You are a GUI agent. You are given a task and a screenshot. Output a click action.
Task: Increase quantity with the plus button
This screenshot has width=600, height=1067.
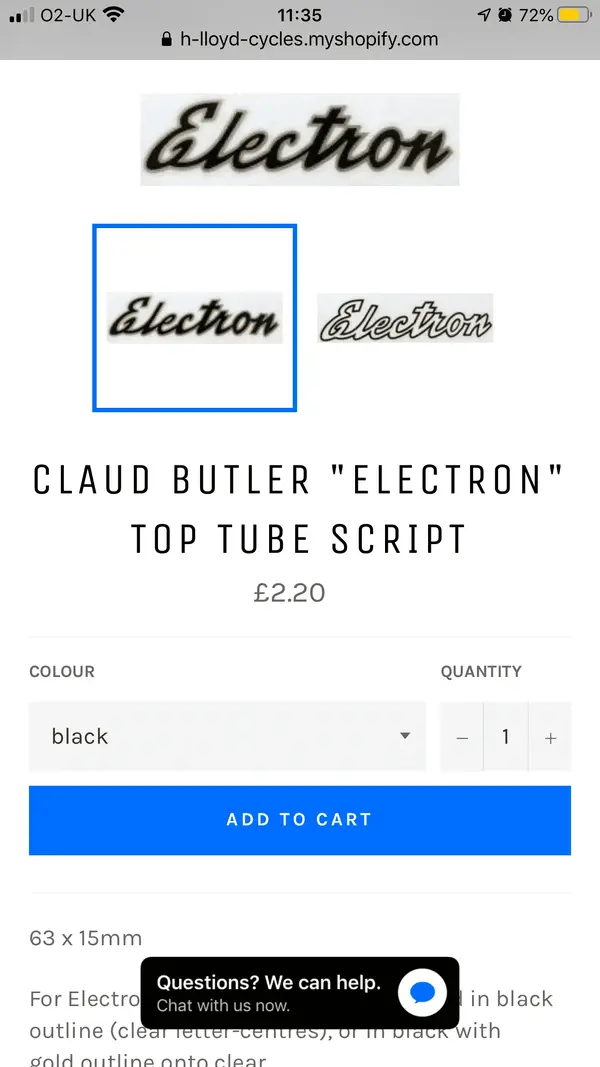(550, 738)
